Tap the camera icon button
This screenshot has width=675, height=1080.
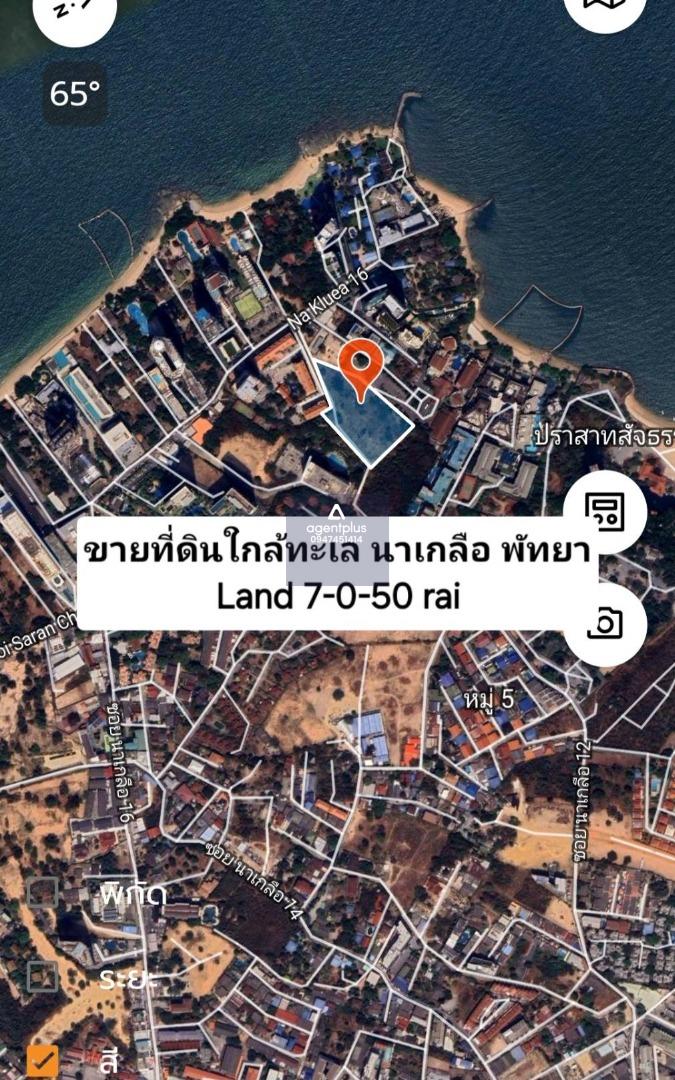click(x=605, y=624)
